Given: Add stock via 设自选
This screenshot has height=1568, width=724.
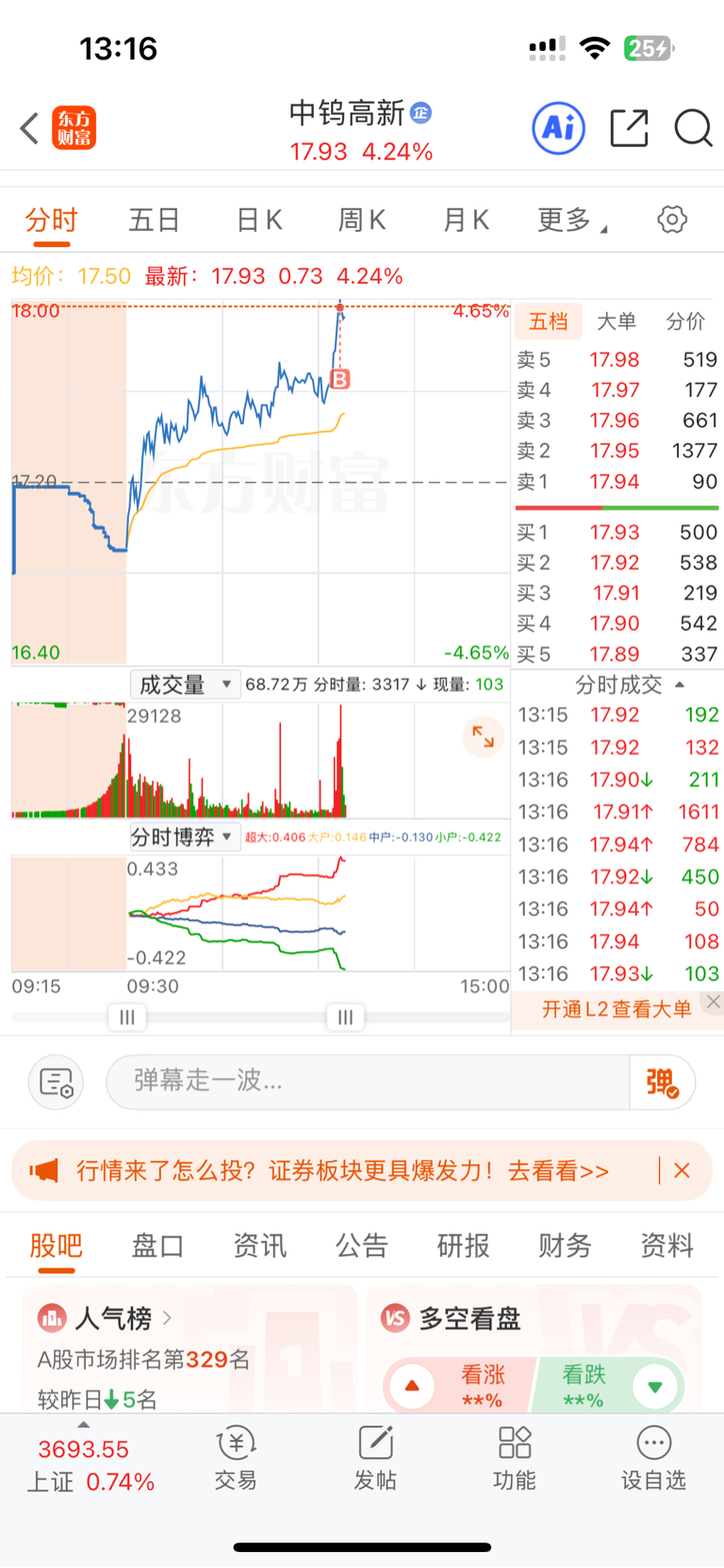Looking at the screenshot, I should point(653,1458).
